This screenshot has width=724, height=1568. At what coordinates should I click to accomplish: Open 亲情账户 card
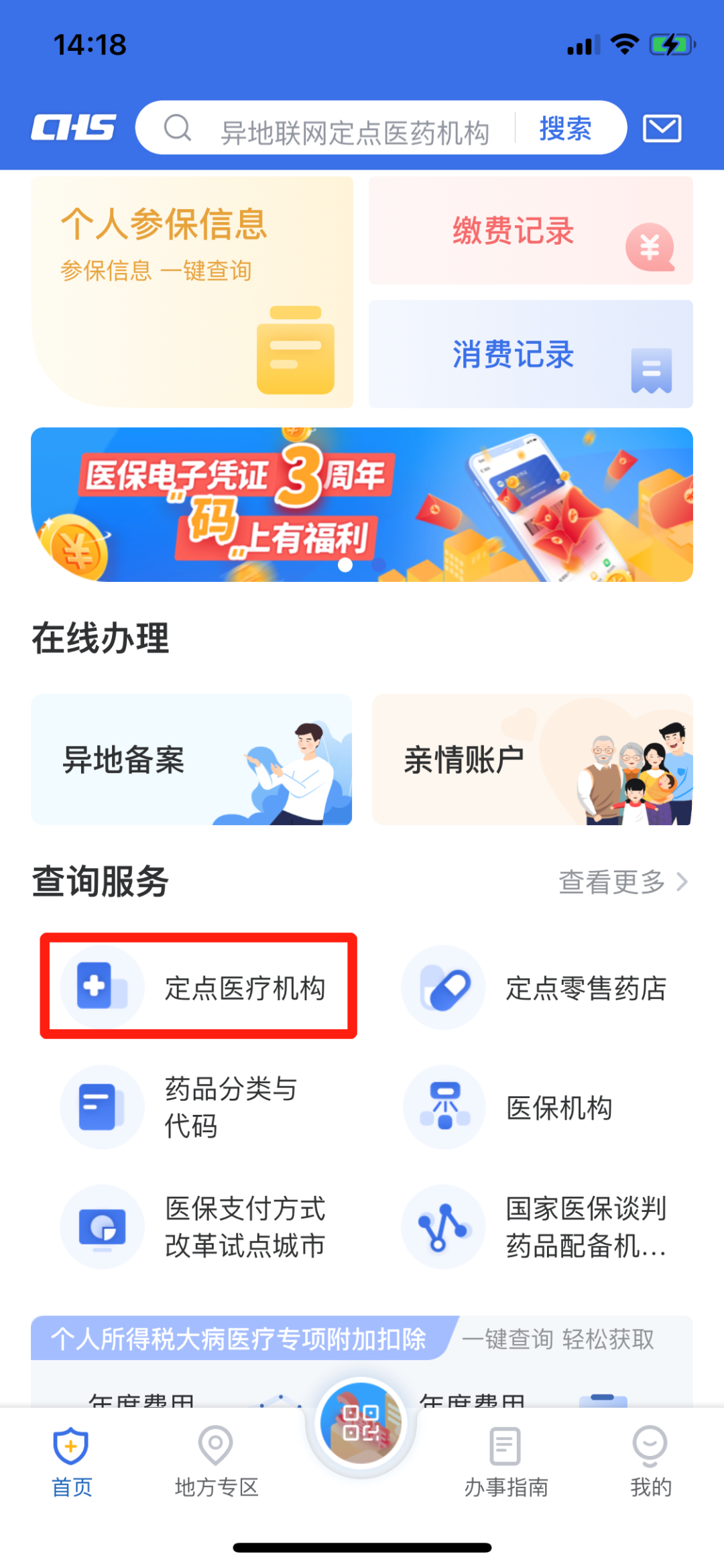(532, 760)
